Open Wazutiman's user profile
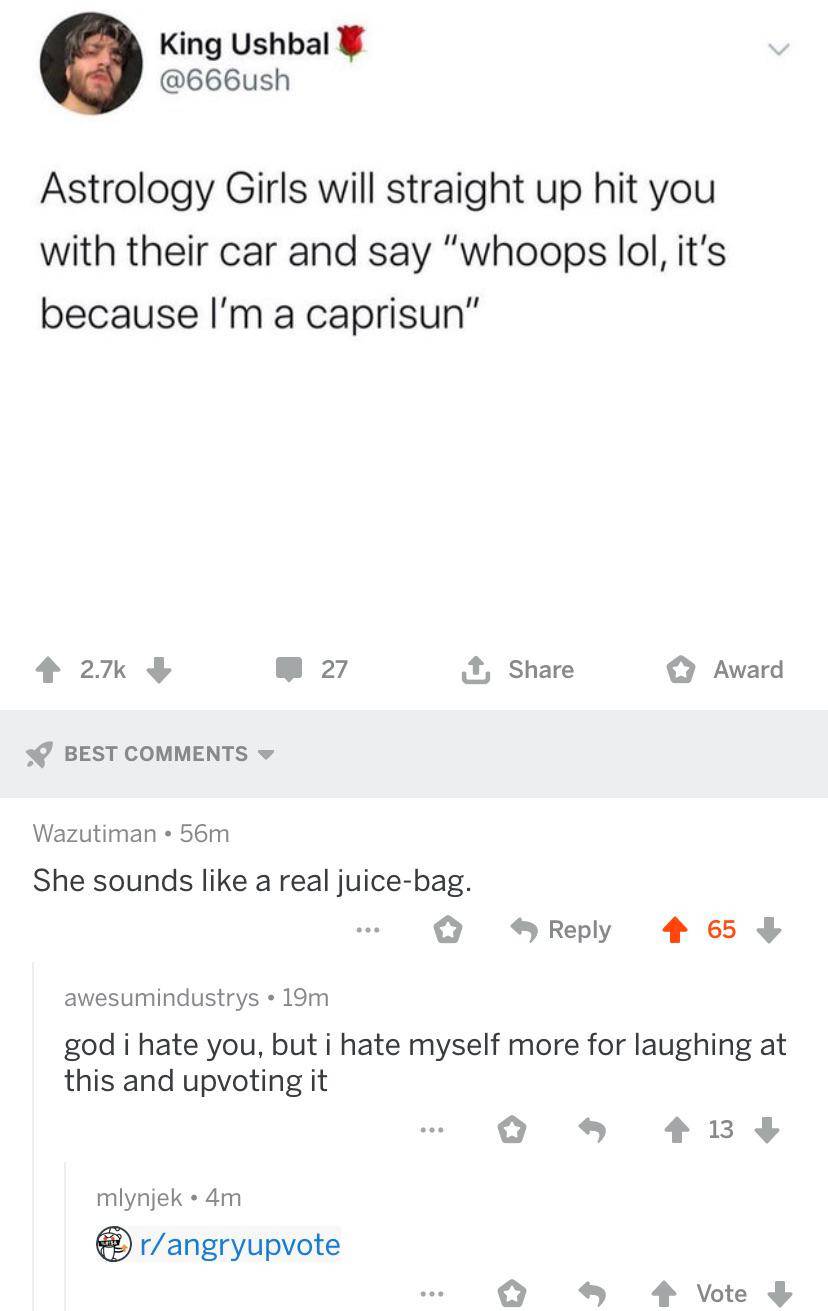Screen dimensions: 828x1311 (x=94, y=832)
